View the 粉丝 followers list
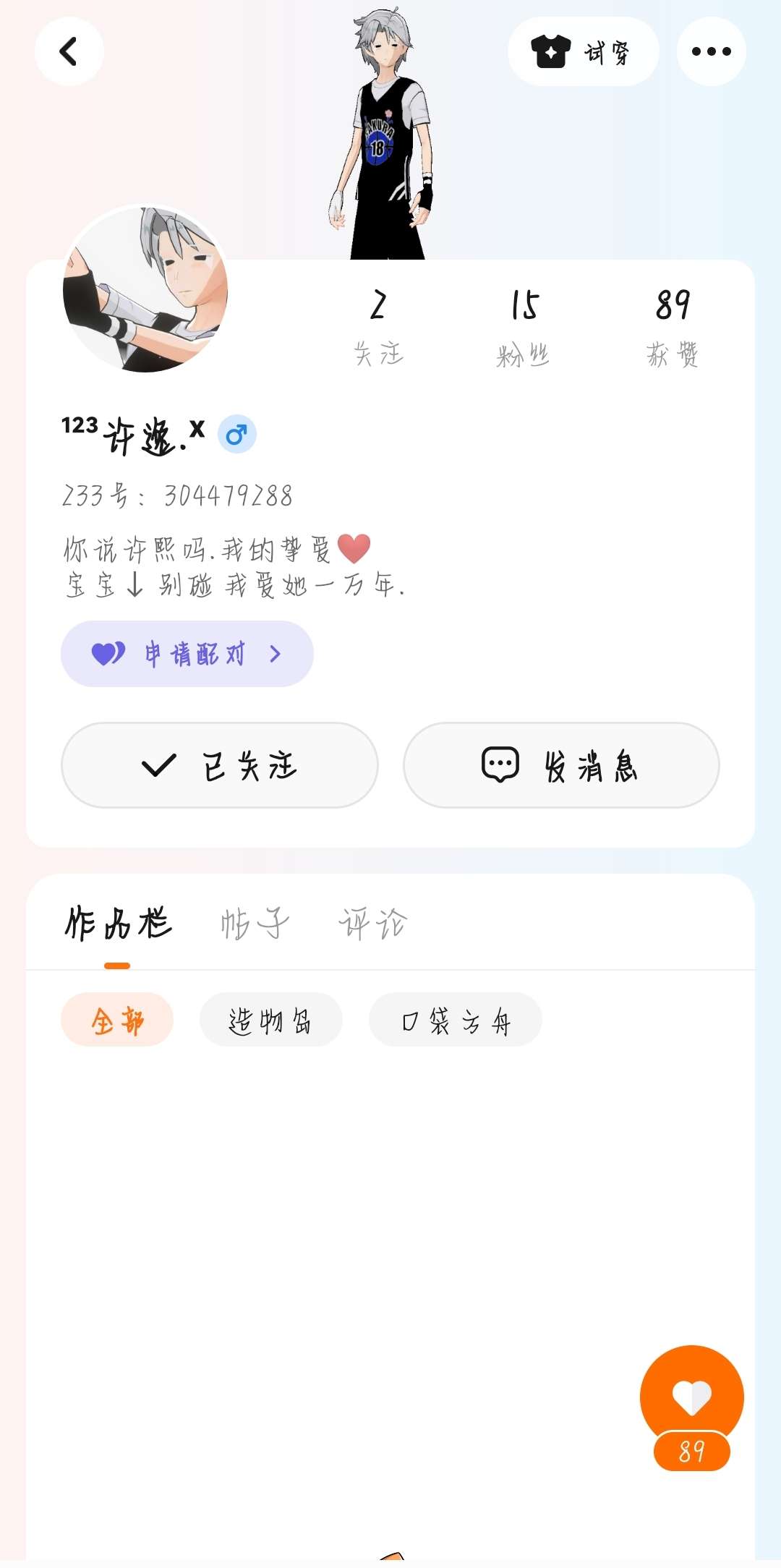Image resolution: width=781 pixels, height=1568 pixels. point(524,327)
